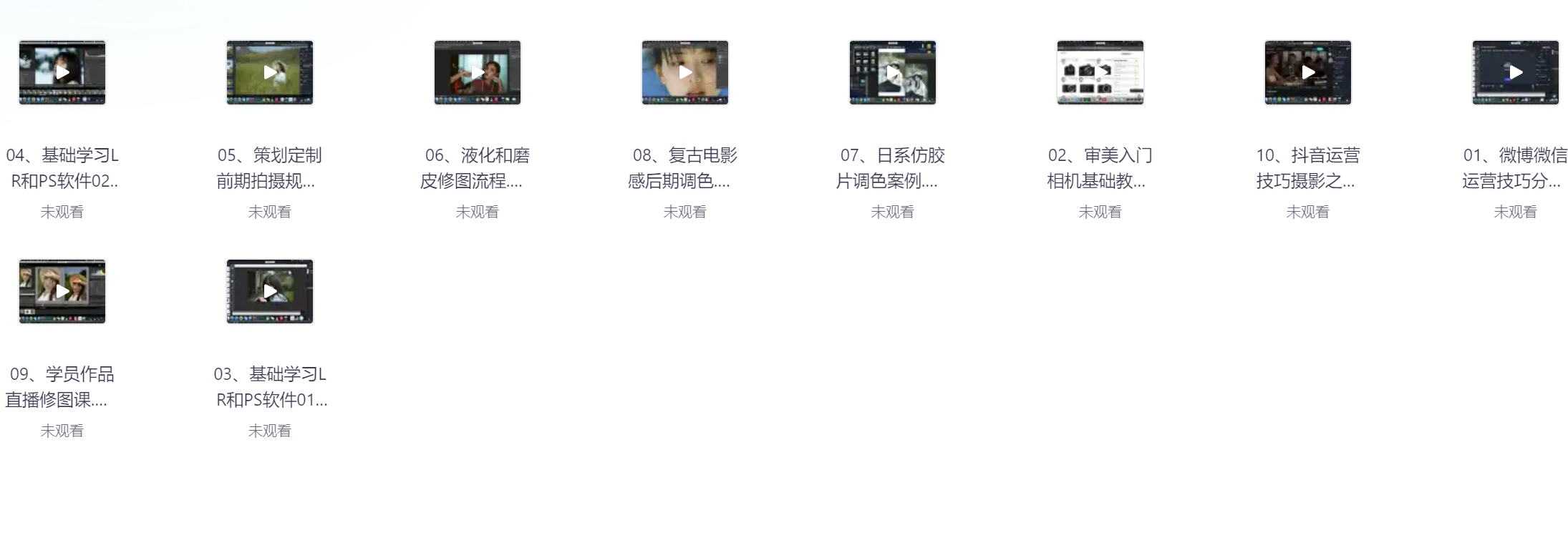
Task: Play video 08、复古电影感后期调色
Action: coord(685,72)
